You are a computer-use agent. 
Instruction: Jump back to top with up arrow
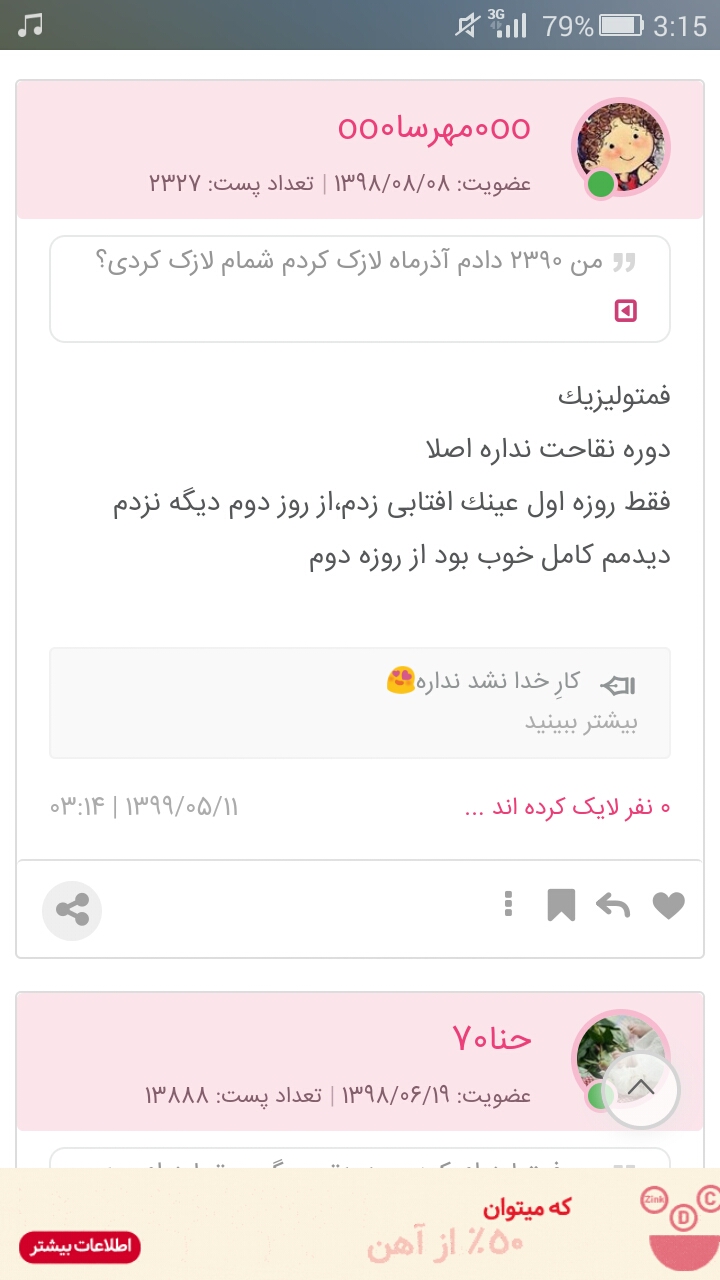[x=641, y=1088]
